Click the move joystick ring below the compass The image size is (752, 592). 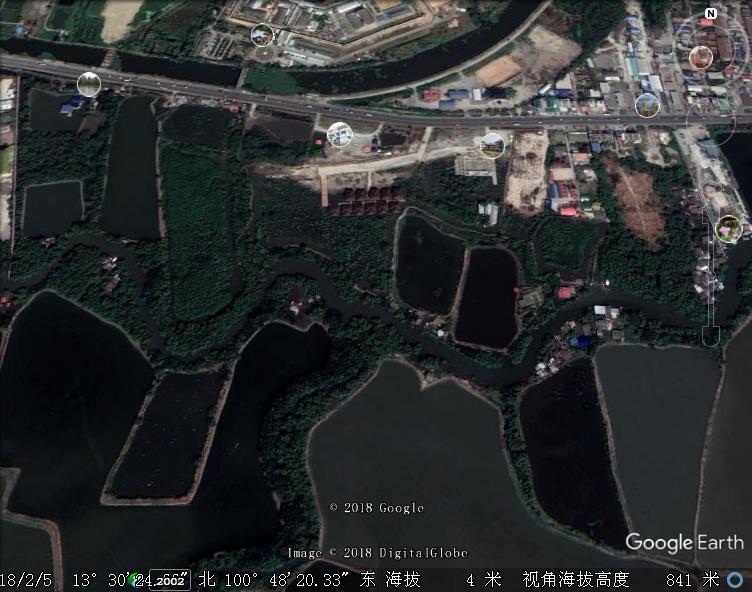point(711,120)
